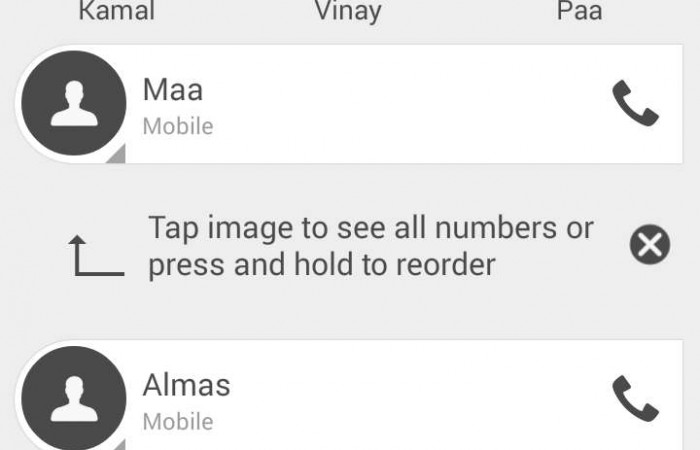The height and width of the screenshot is (450, 700).
Task: Call Maa using the phone icon
Action: [635, 104]
